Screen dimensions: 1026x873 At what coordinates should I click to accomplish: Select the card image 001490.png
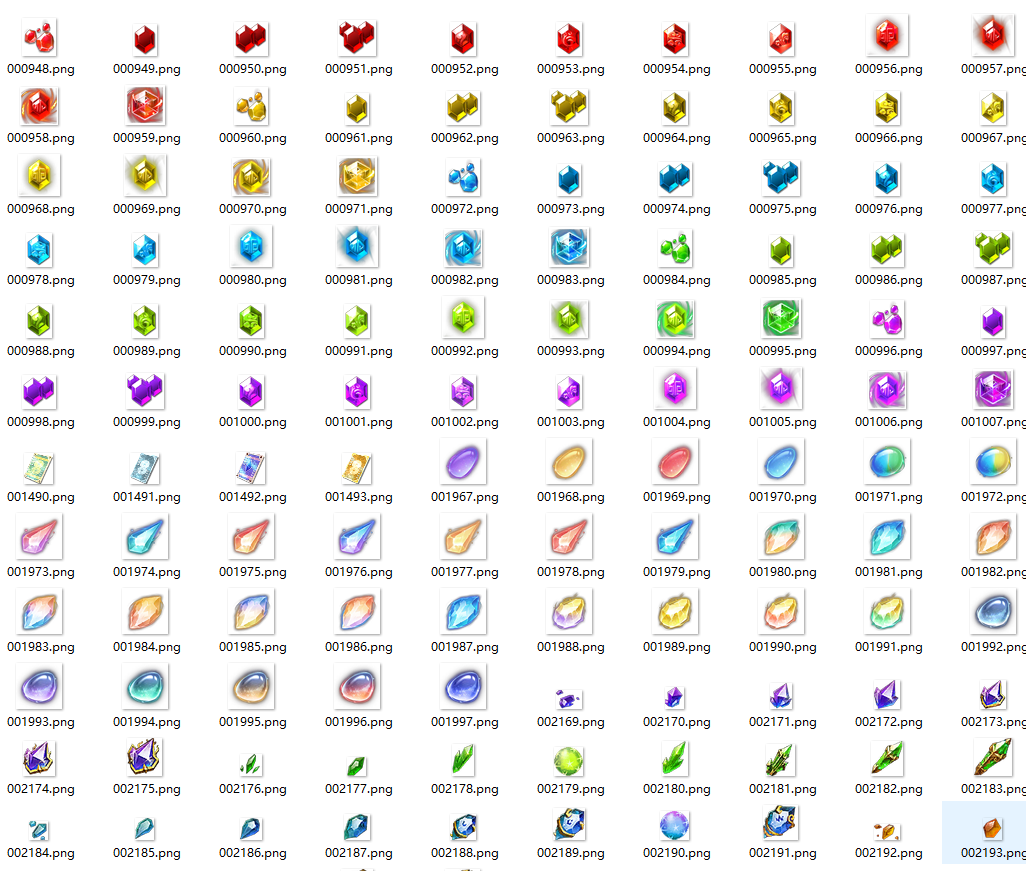(40, 466)
